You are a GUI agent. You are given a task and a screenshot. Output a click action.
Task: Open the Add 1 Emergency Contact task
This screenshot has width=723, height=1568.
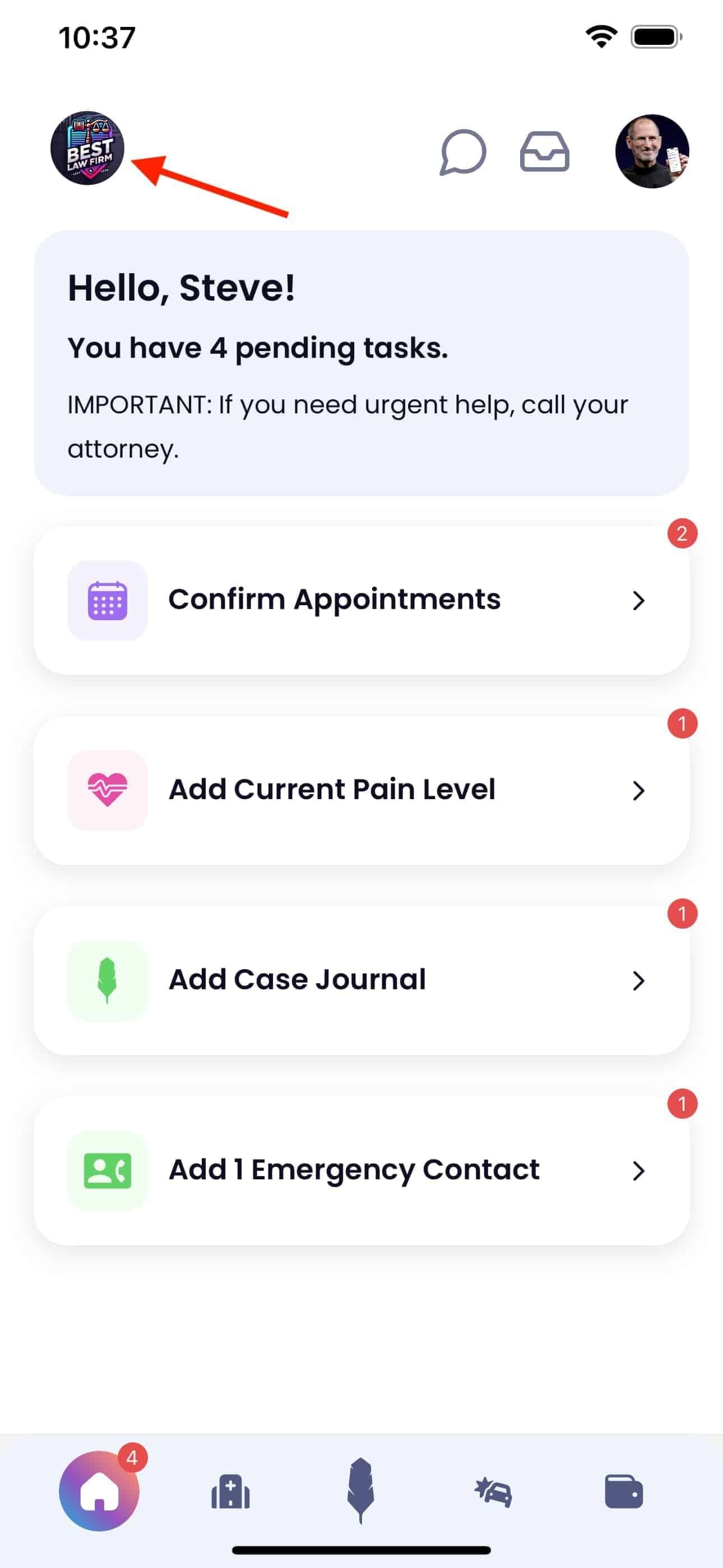[x=353, y=1170]
